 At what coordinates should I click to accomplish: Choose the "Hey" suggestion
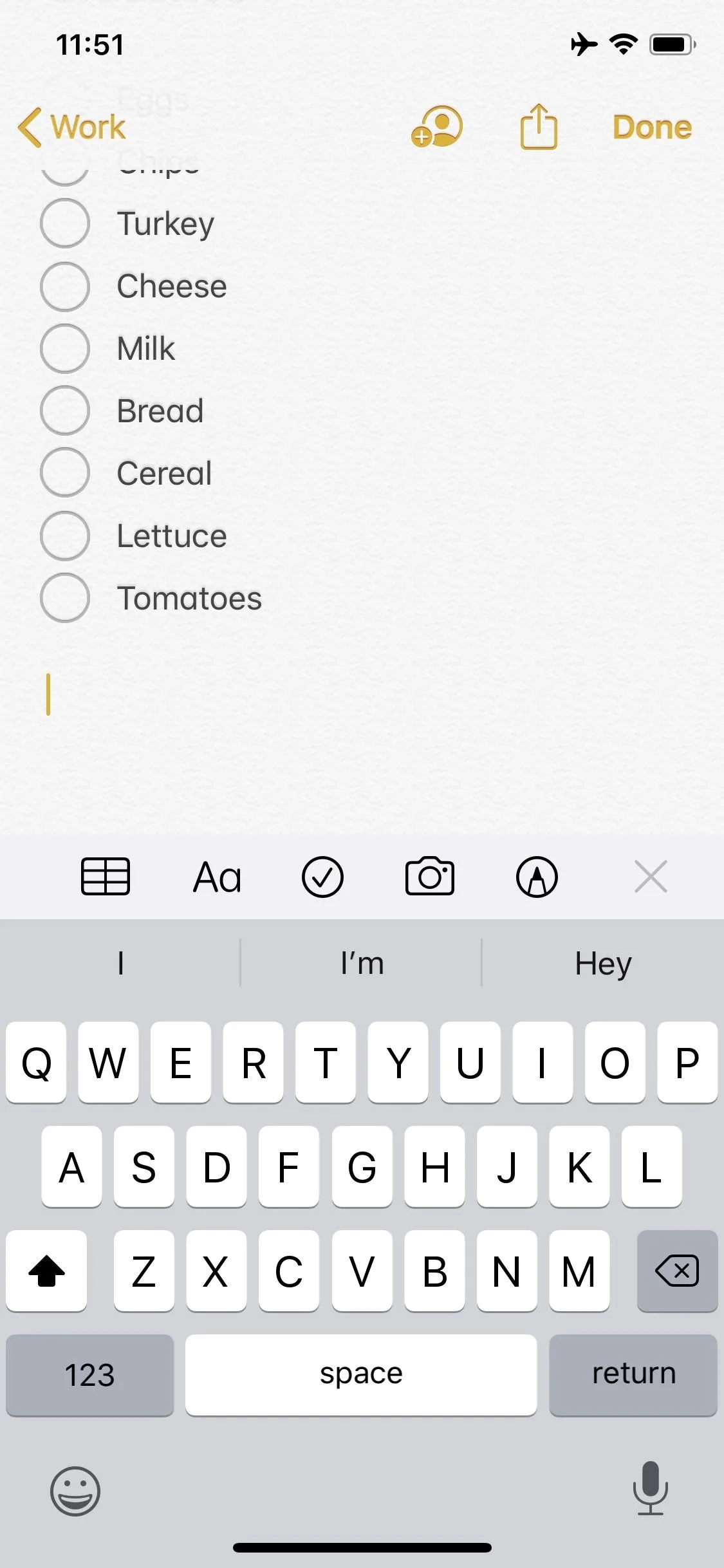click(603, 964)
